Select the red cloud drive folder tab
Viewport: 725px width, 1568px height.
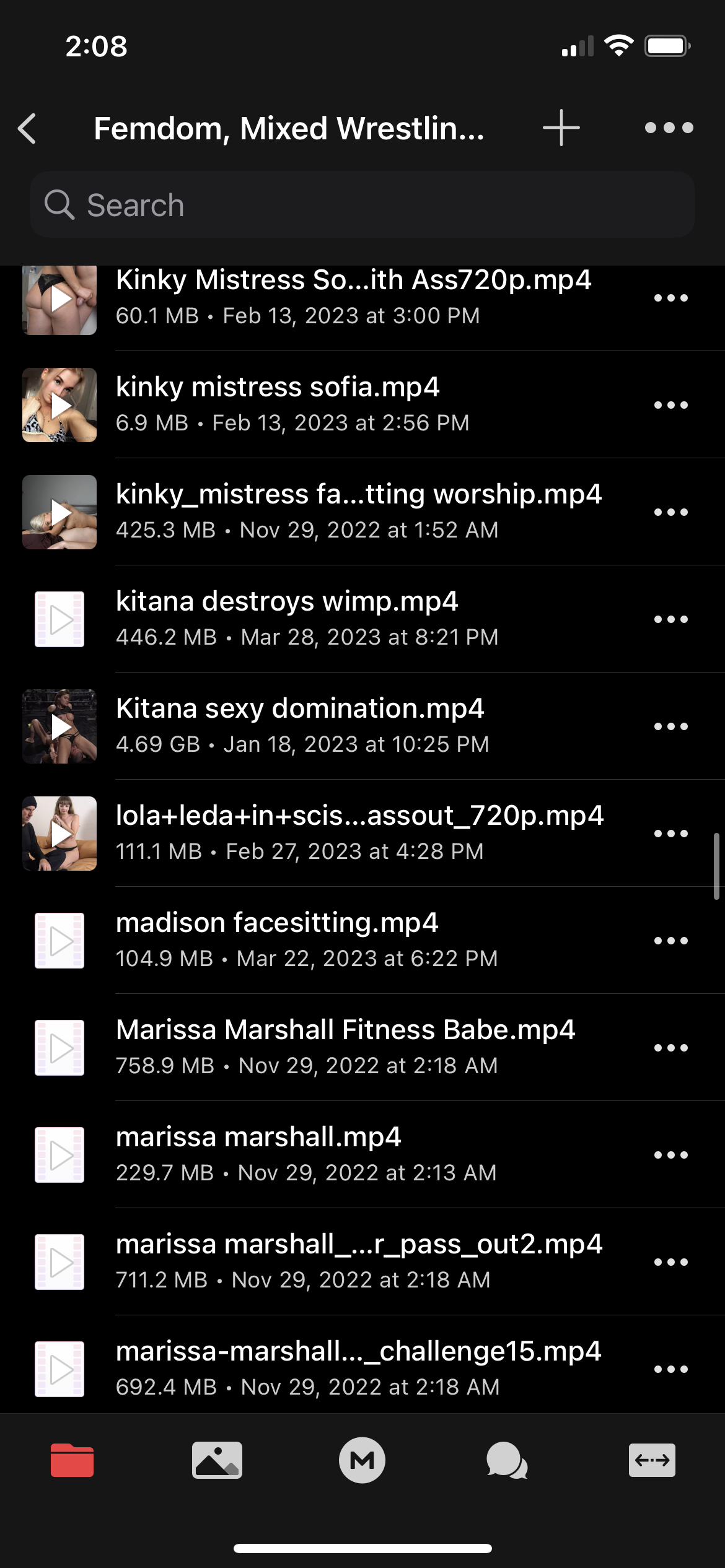click(x=72, y=1460)
